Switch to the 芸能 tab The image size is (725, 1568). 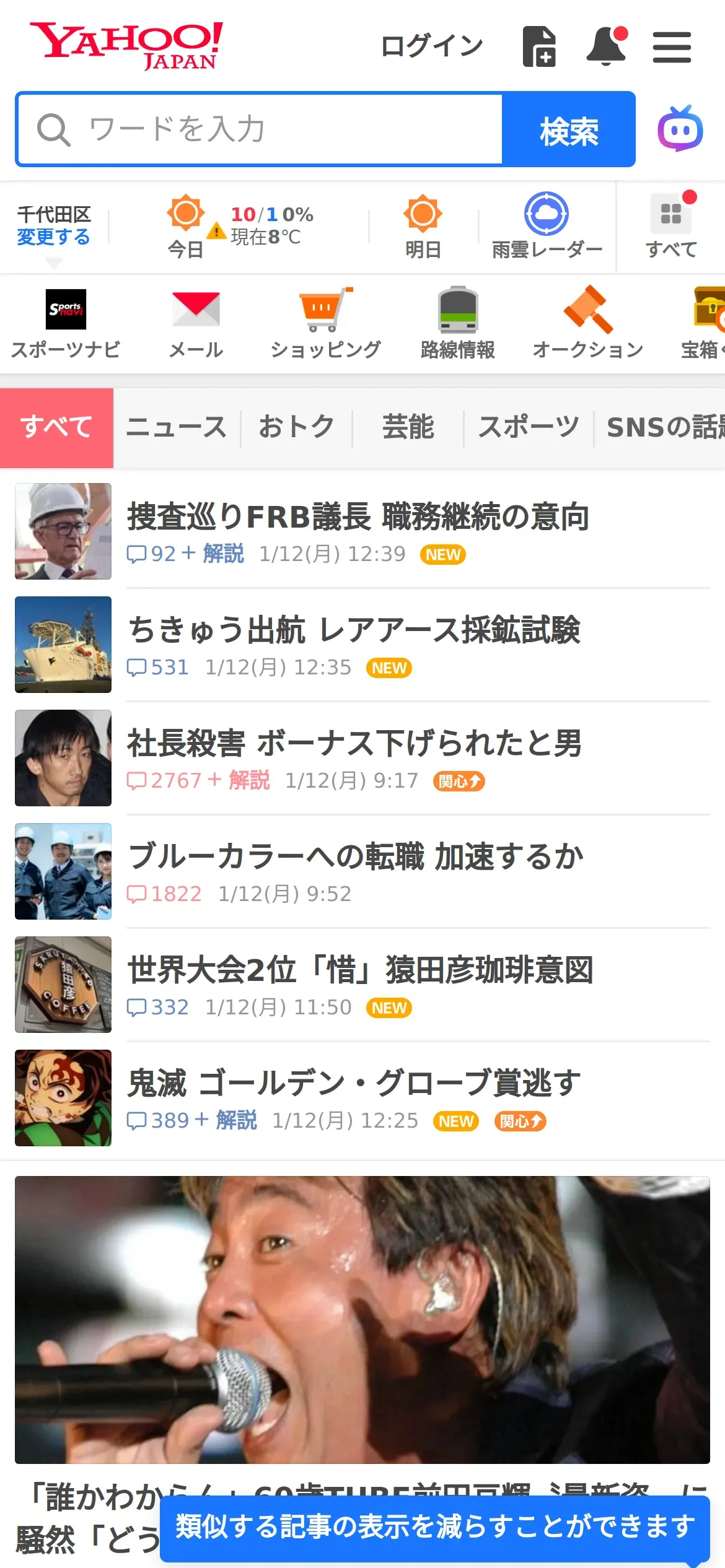408,427
